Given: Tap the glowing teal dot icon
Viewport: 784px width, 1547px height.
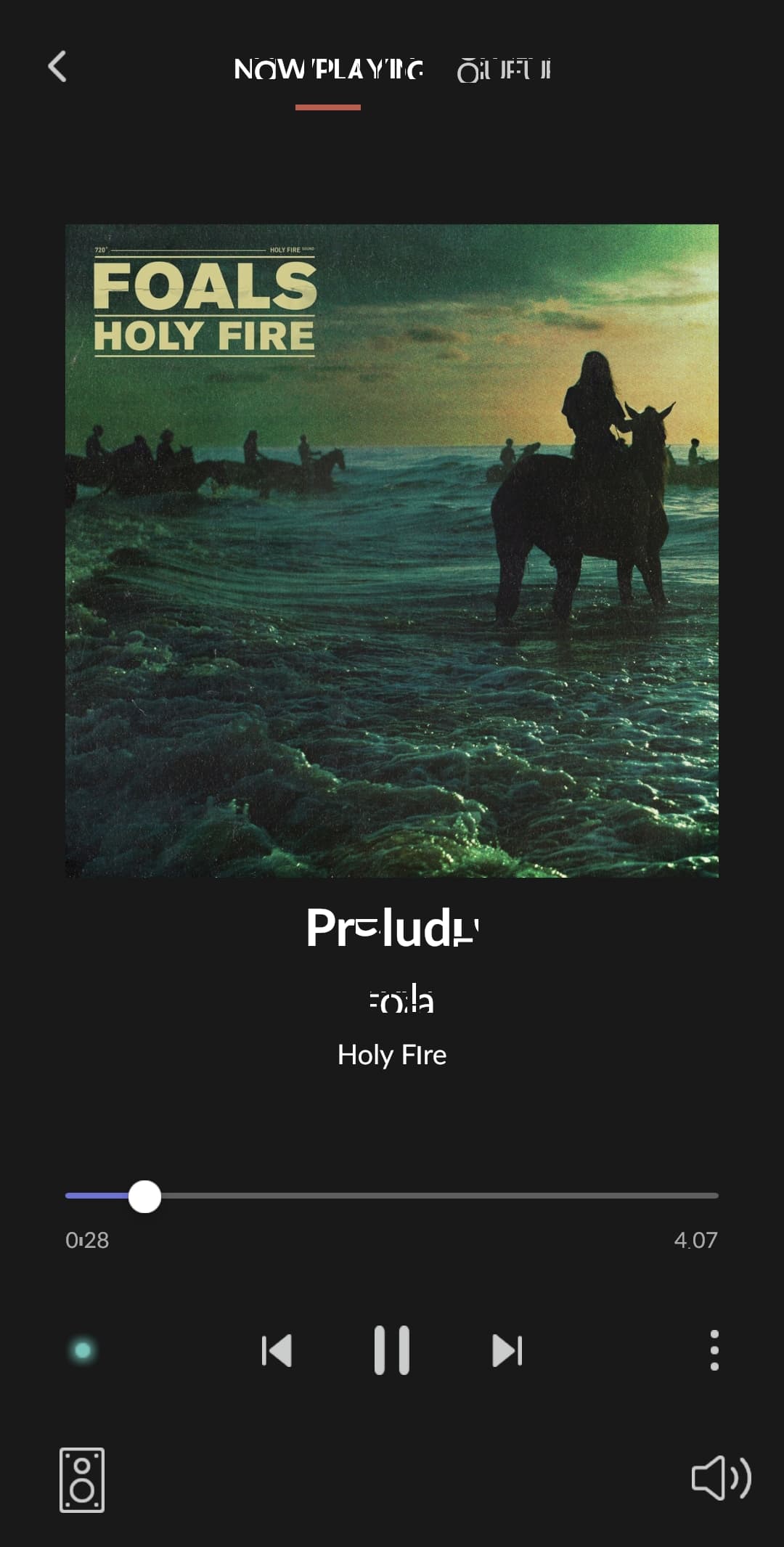Looking at the screenshot, I should tap(83, 1350).
